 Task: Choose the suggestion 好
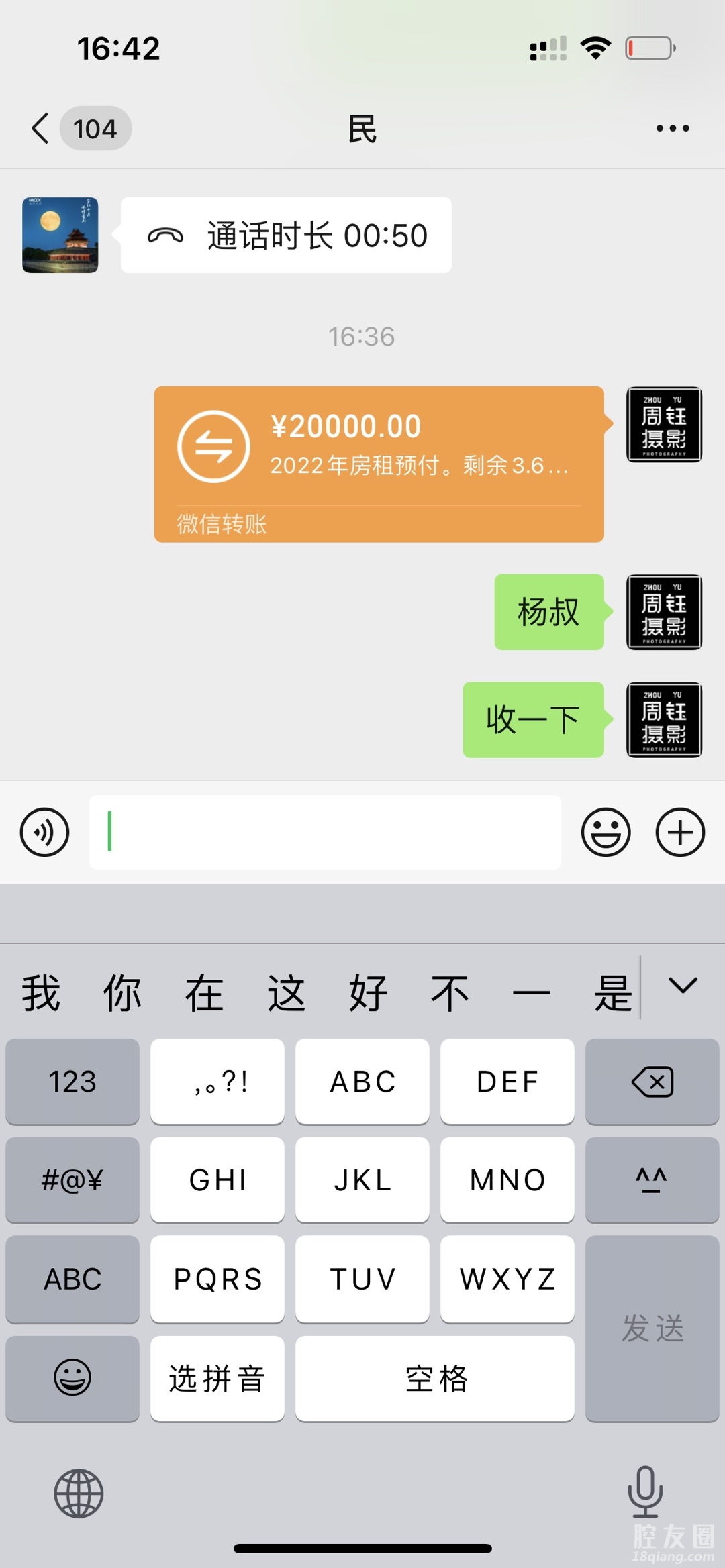point(368,993)
